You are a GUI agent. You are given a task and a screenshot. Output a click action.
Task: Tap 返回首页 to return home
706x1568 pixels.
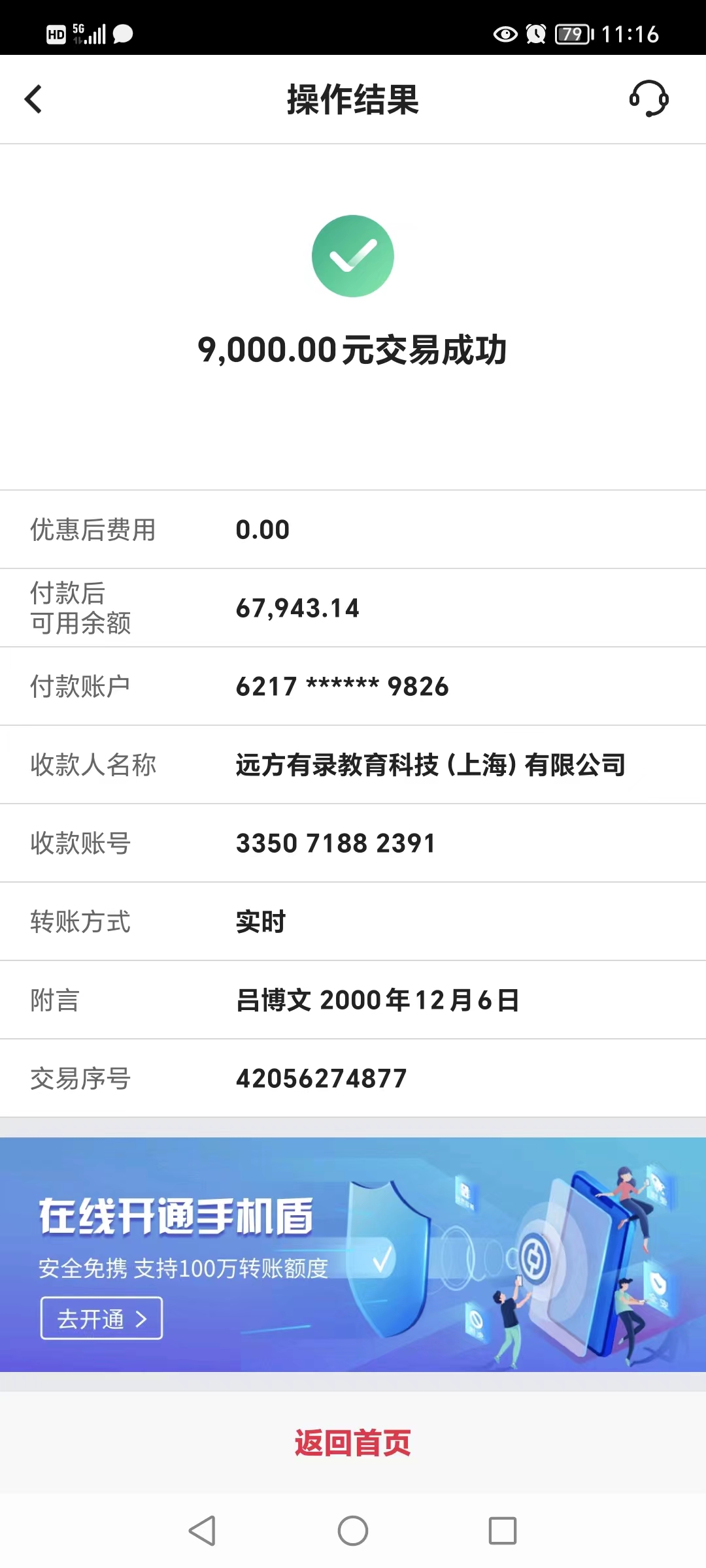(x=353, y=1443)
